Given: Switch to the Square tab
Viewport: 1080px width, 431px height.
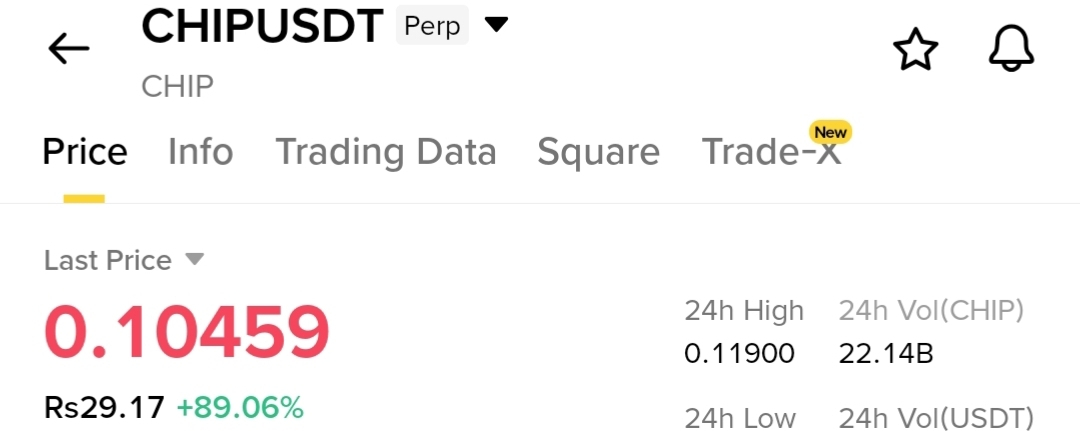Looking at the screenshot, I should pos(598,152).
